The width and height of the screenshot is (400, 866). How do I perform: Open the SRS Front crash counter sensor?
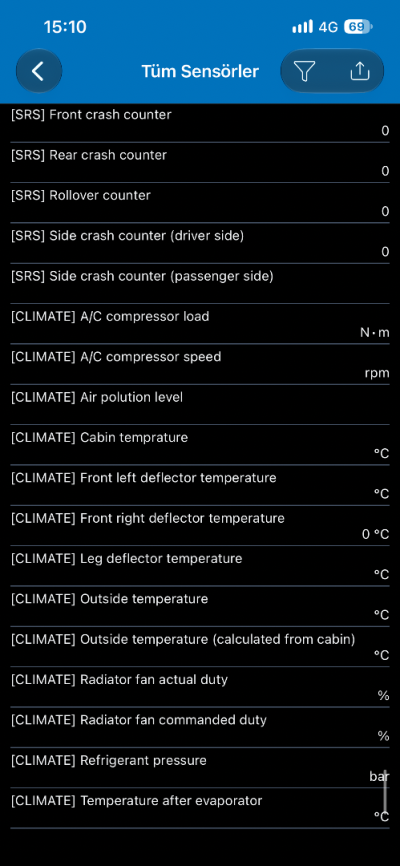(x=200, y=123)
